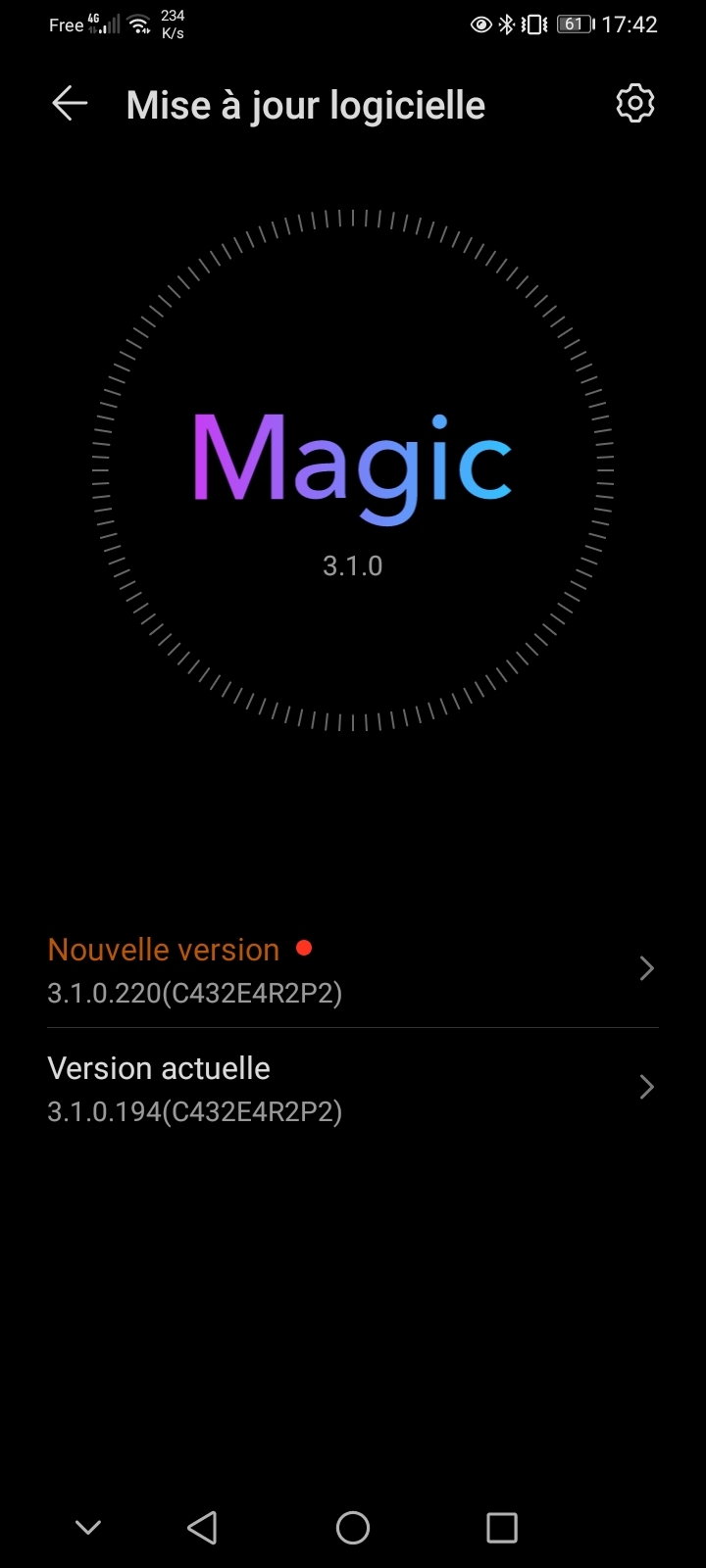
Task: Open the update settings gear icon
Action: tap(633, 103)
